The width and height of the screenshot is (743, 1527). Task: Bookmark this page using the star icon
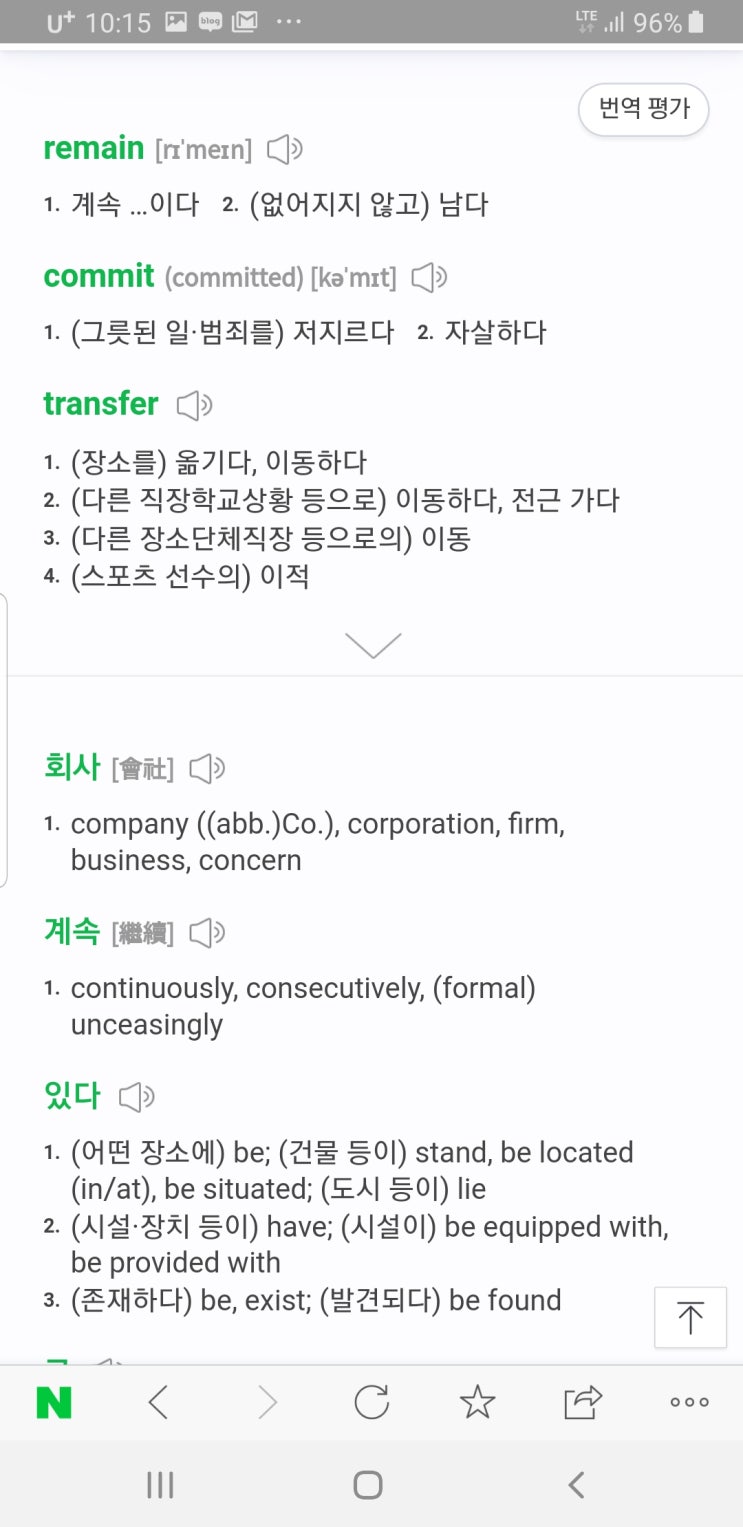477,1402
